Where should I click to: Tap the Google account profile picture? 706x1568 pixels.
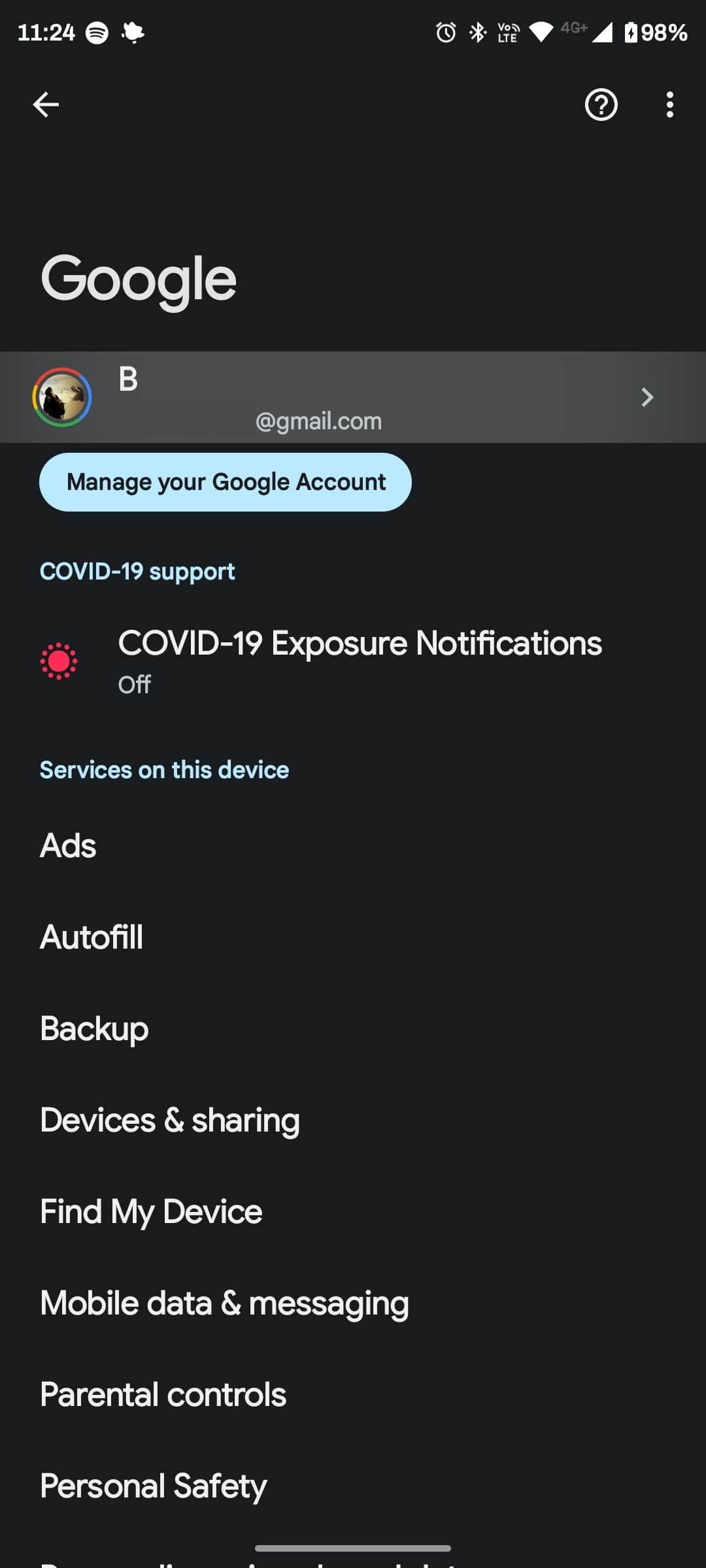[62, 397]
